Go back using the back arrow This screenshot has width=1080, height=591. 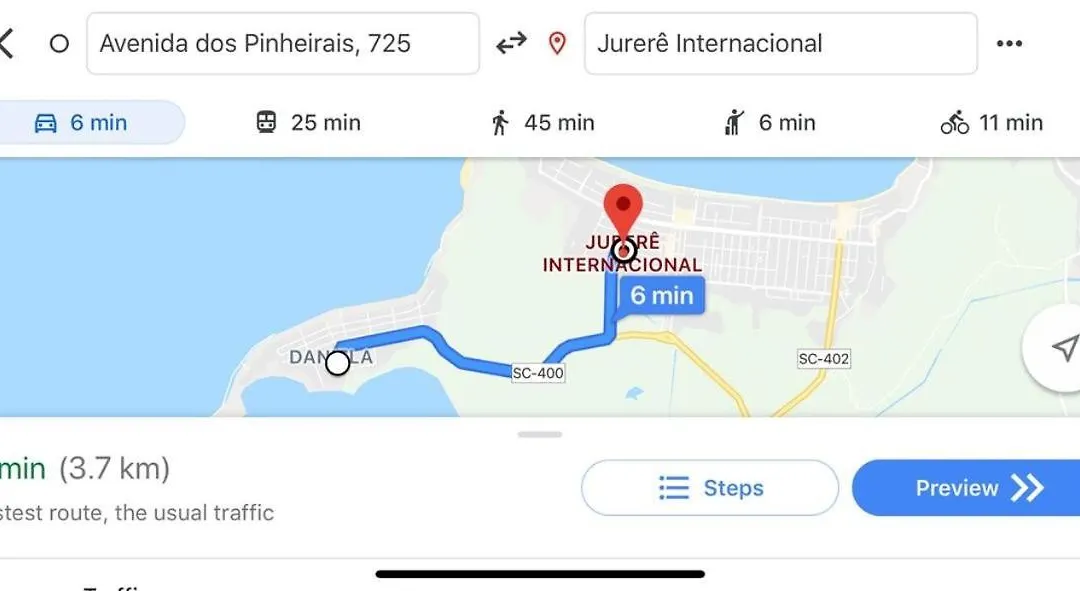pyautogui.click(x=8, y=43)
